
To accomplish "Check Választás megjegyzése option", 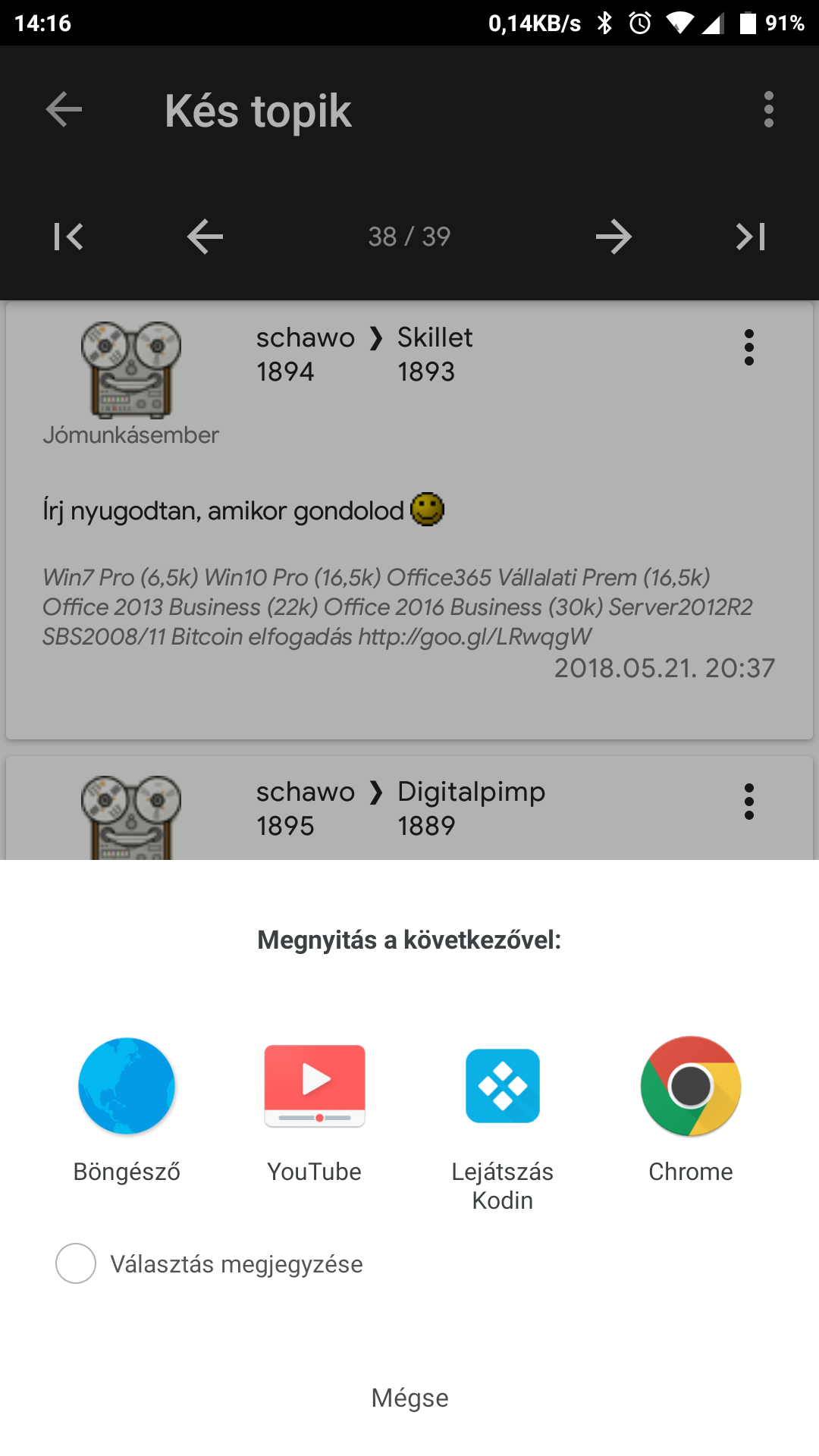I will point(76,1263).
